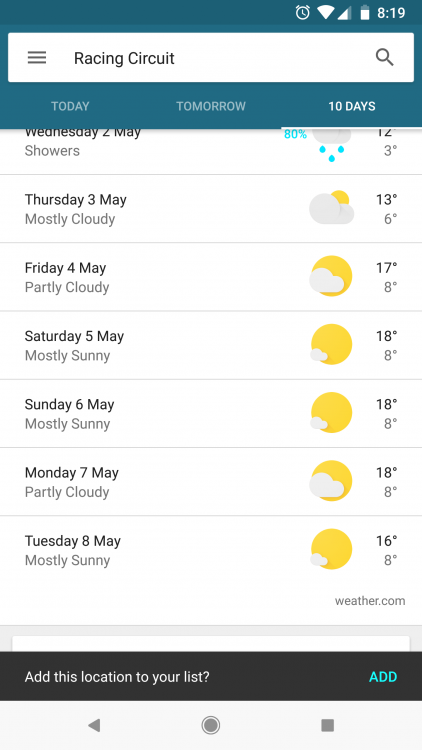
Task: Expand Thursday 3 May forecast
Action: [211, 209]
